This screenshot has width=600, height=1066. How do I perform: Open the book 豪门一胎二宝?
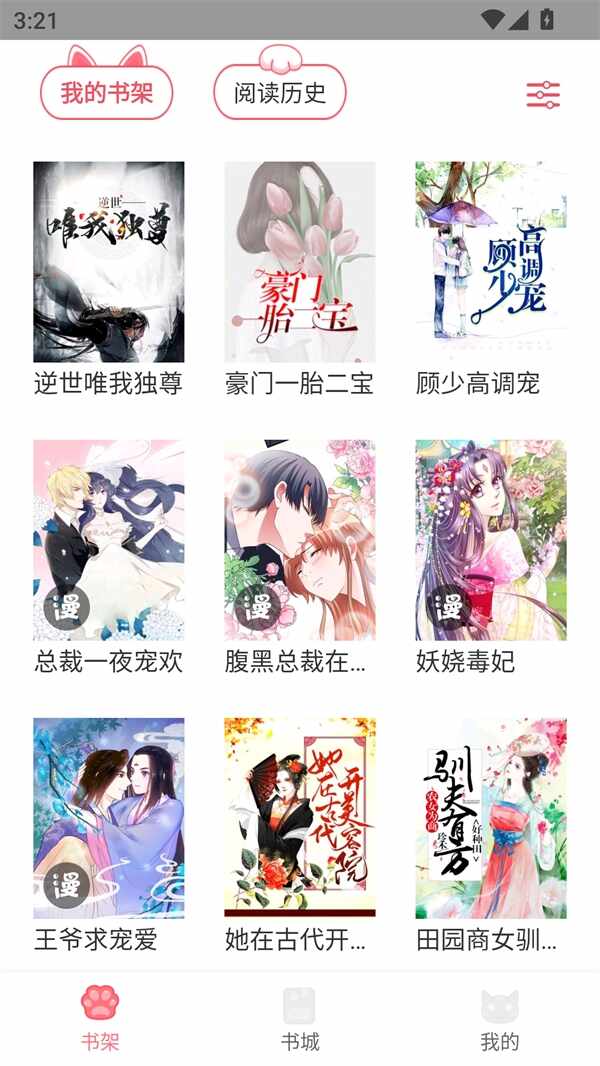tap(300, 262)
